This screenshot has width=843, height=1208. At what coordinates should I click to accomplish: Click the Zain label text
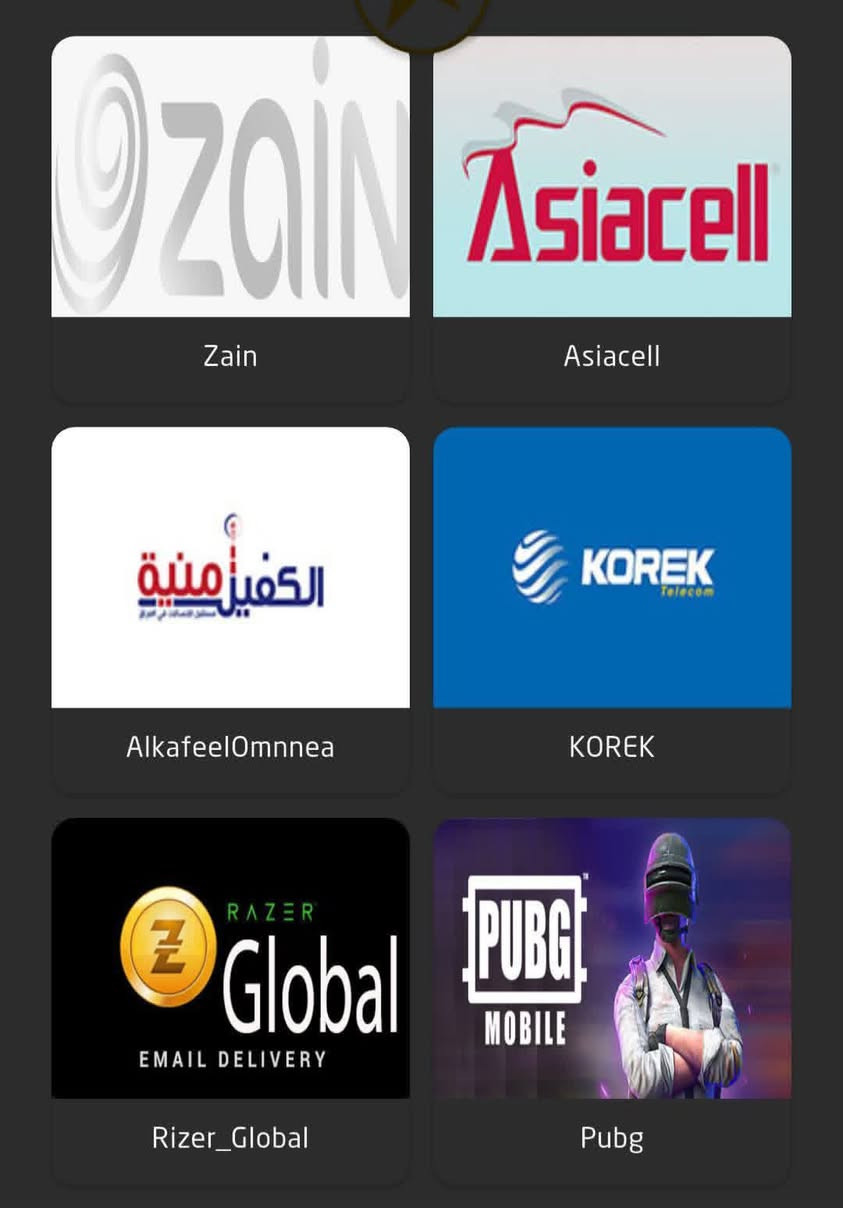pyautogui.click(x=230, y=356)
